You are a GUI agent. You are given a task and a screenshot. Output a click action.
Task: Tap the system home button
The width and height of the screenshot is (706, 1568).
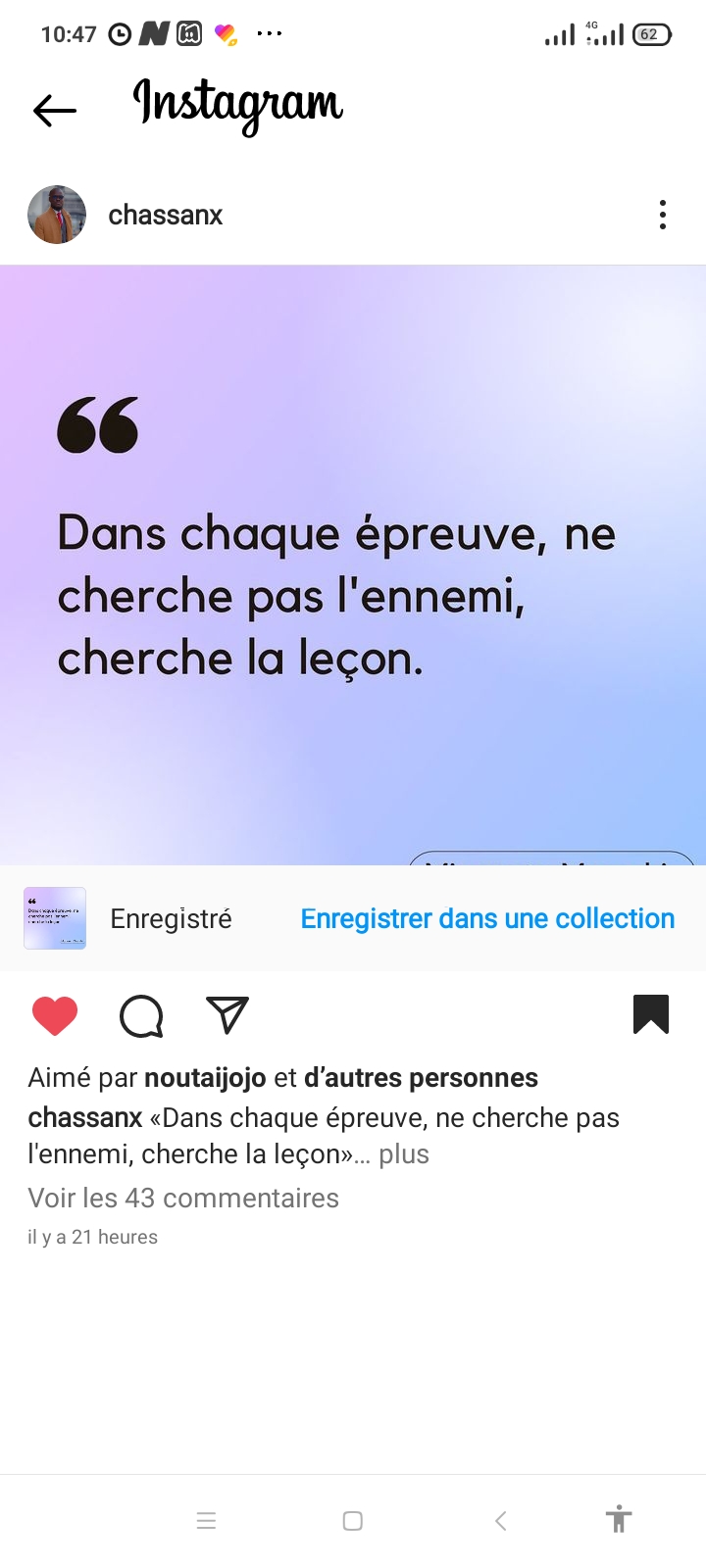(353, 1521)
